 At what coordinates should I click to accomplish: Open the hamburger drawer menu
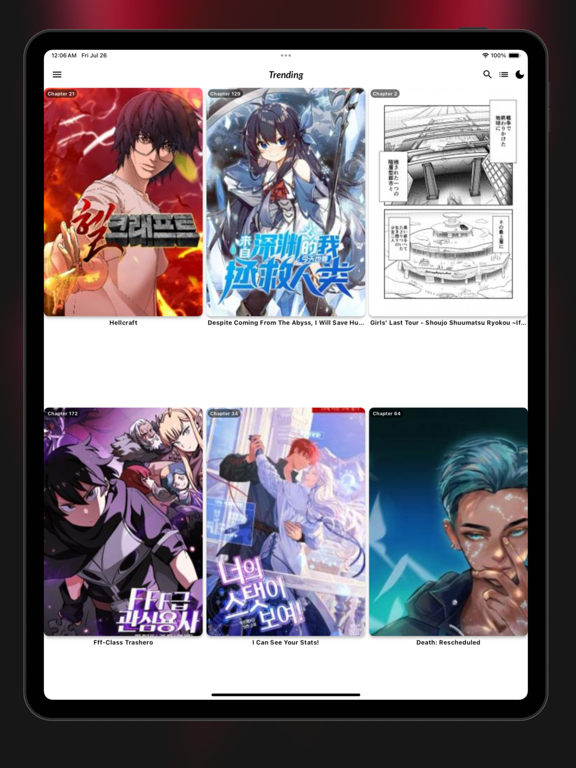click(x=57, y=74)
